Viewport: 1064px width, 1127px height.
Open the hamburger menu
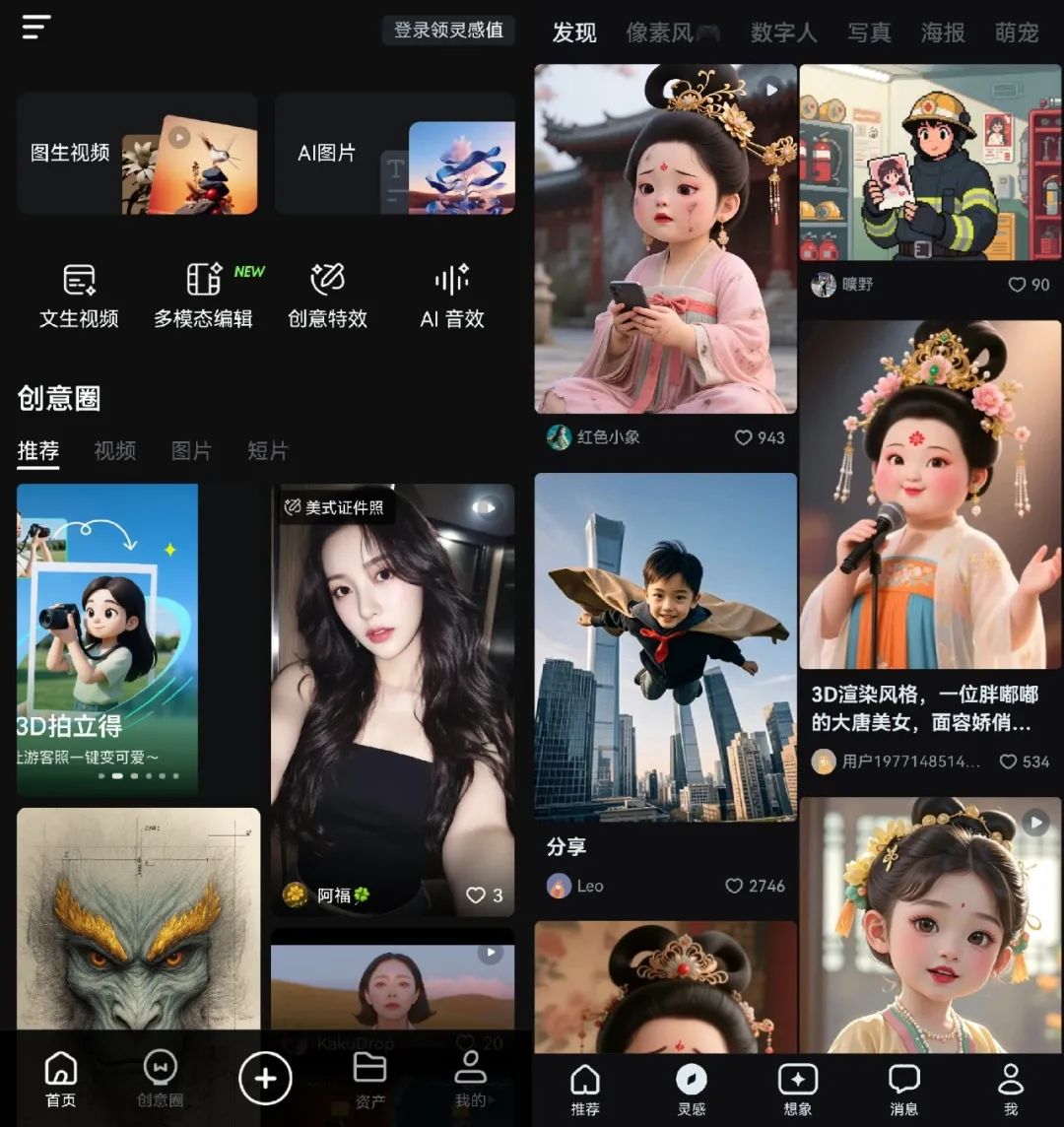36,28
